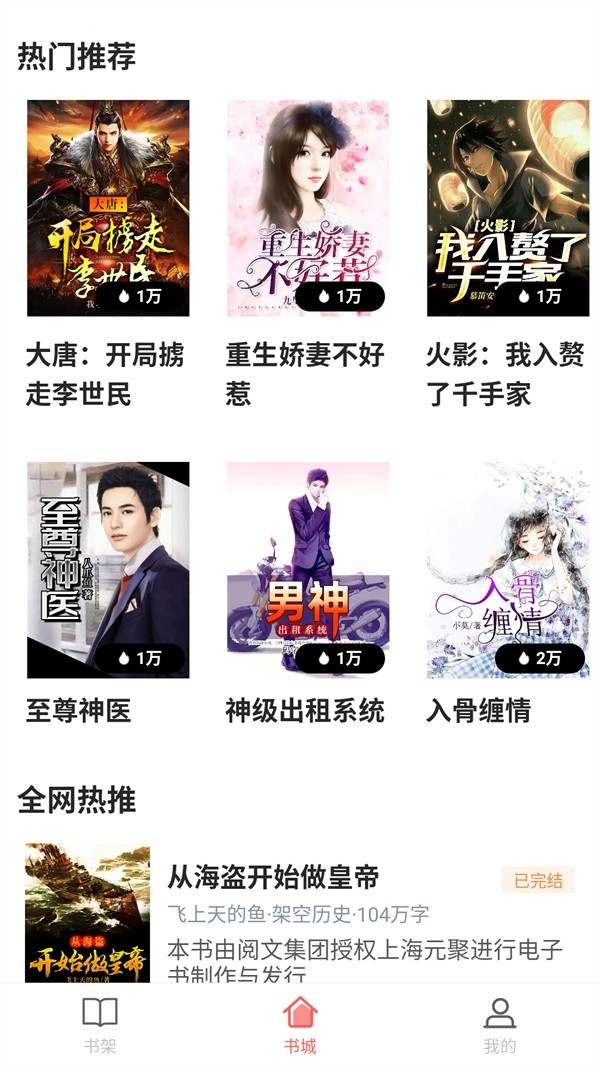Open the book 大唐：开局掳走李世民
Screen dimensions: 600x1066
[x=108, y=208]
